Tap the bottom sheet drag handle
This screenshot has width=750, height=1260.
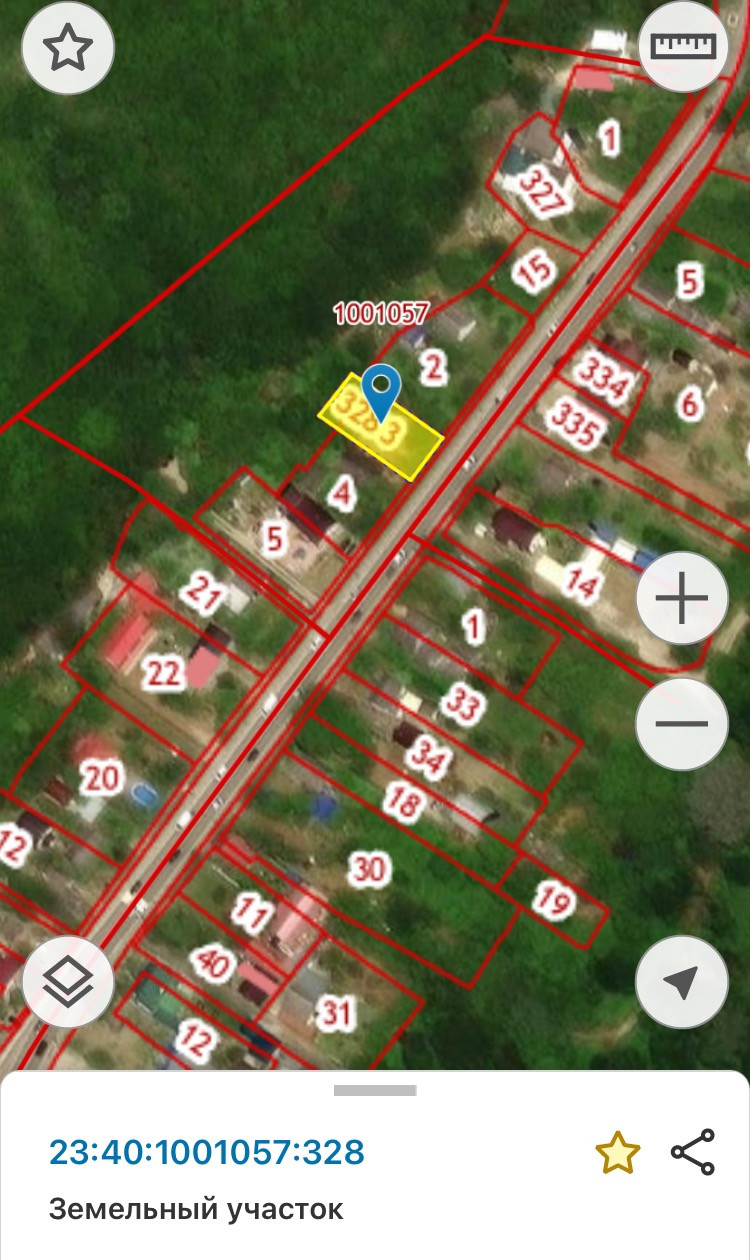(x=375, y=1090)
